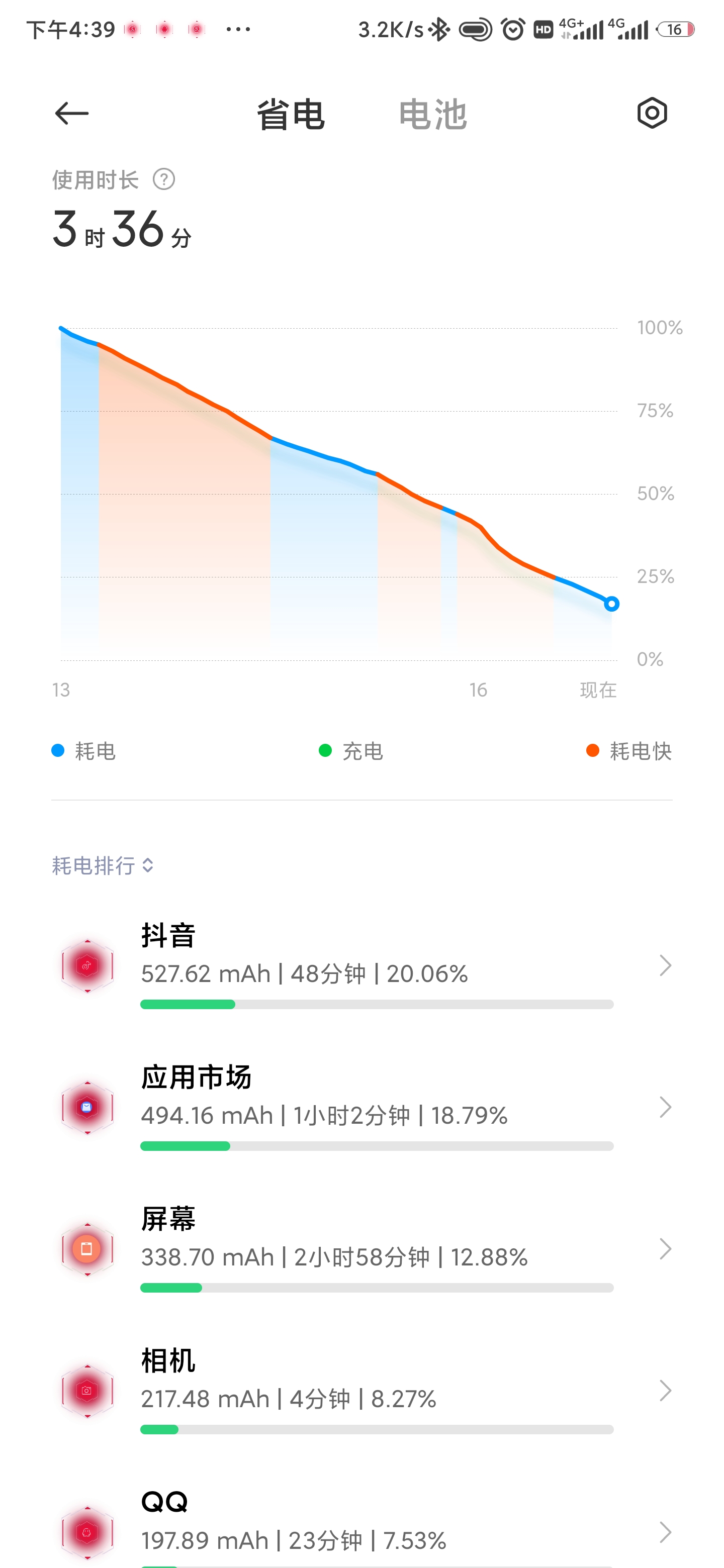View 应用市场 power consumption details
The height and width of the screenshot is (1568, 724).
pyautogui.click(x=361, y=1107)
